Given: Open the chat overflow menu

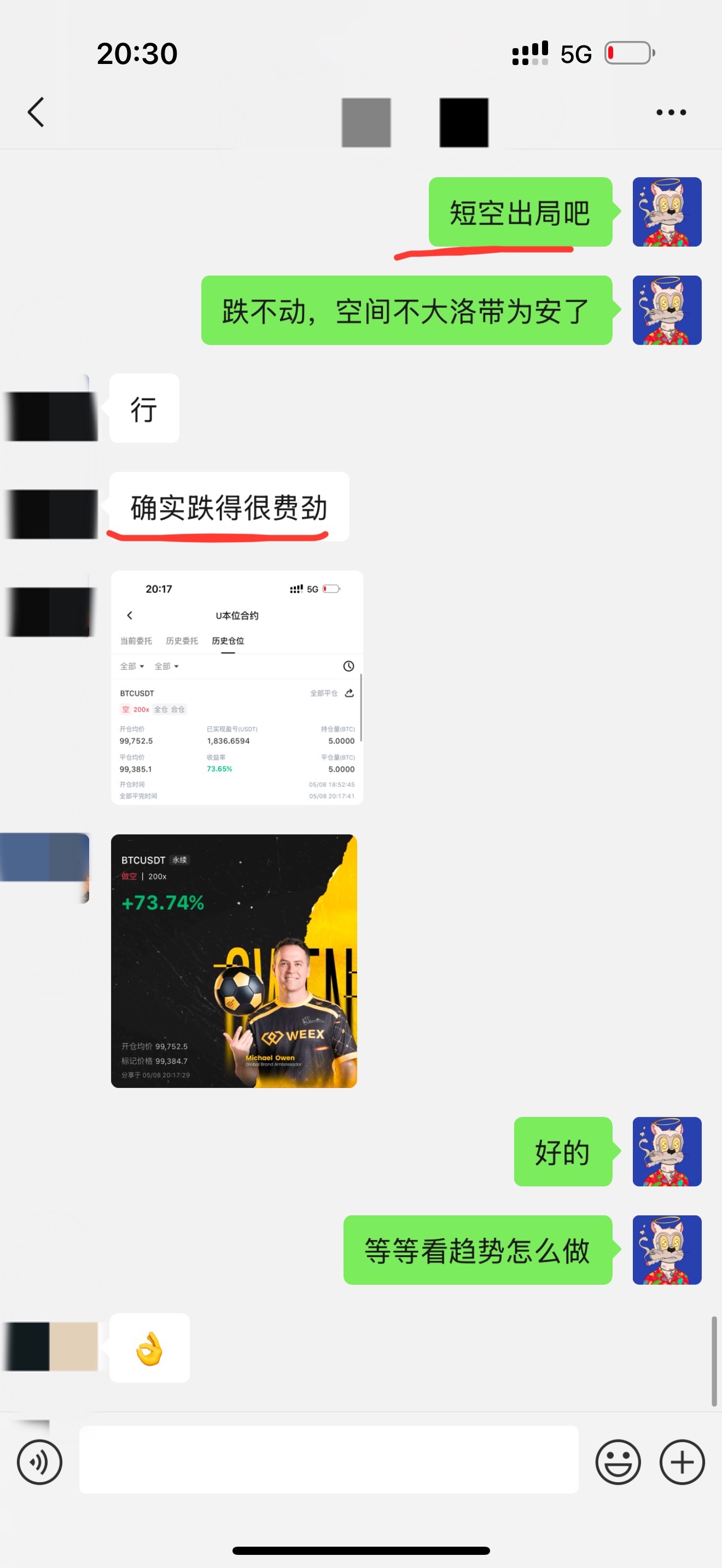Looking at the screenshot, I should coord(671,113).
